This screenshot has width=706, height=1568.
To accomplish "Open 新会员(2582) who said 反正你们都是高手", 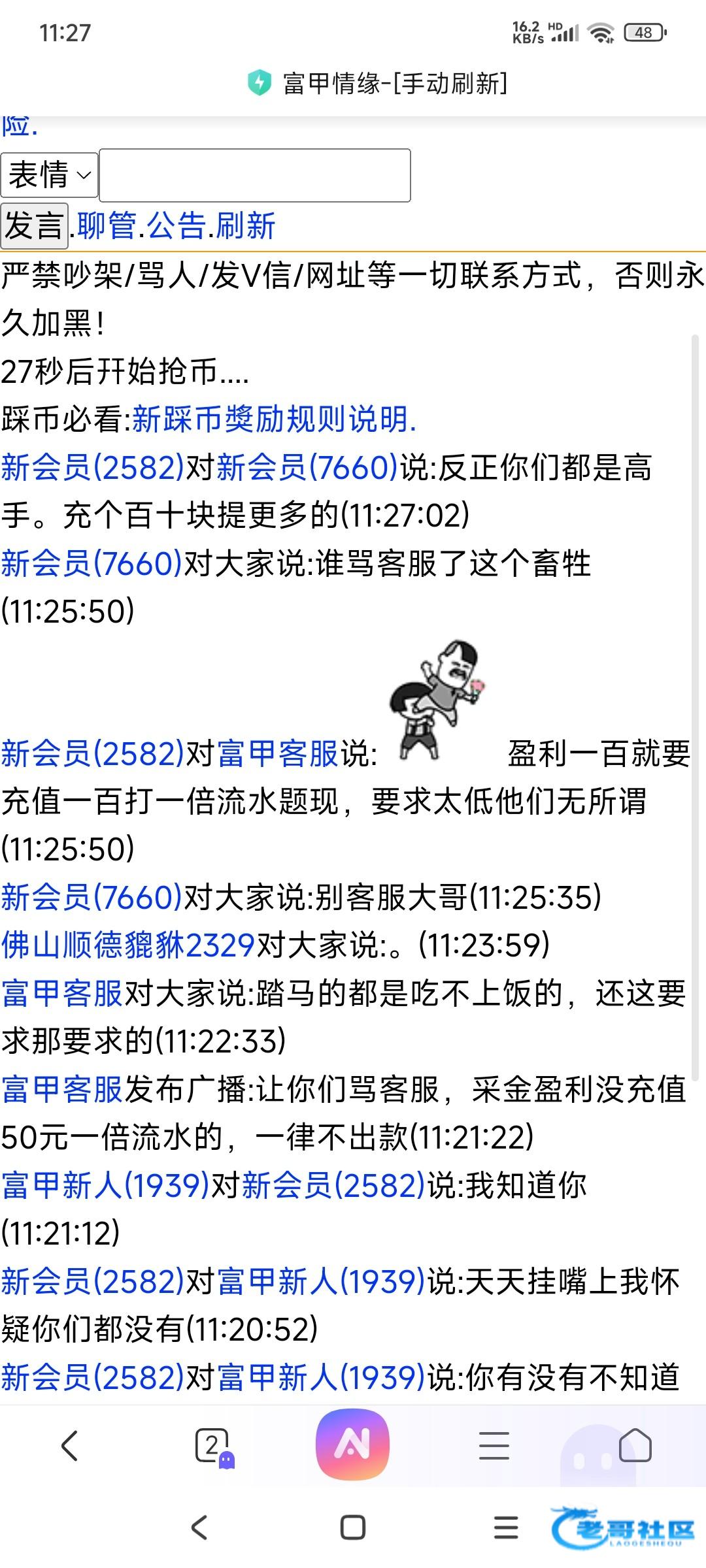I will coord(92,468).
